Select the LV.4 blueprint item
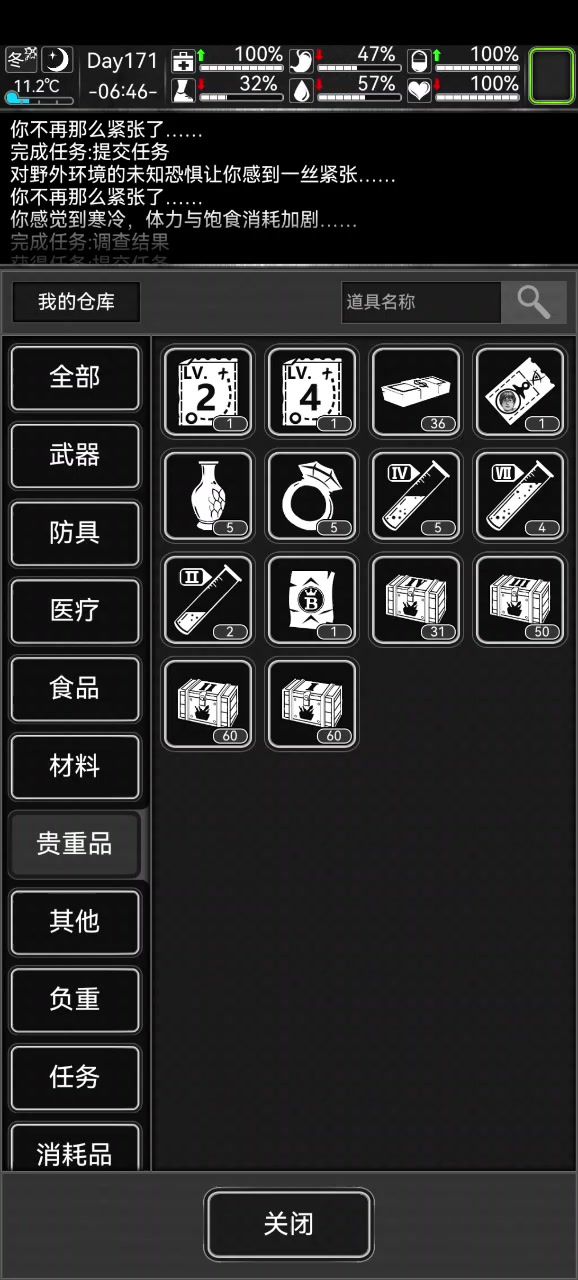The height and width of the screenshot is (1280, 578). coord(312,392)
